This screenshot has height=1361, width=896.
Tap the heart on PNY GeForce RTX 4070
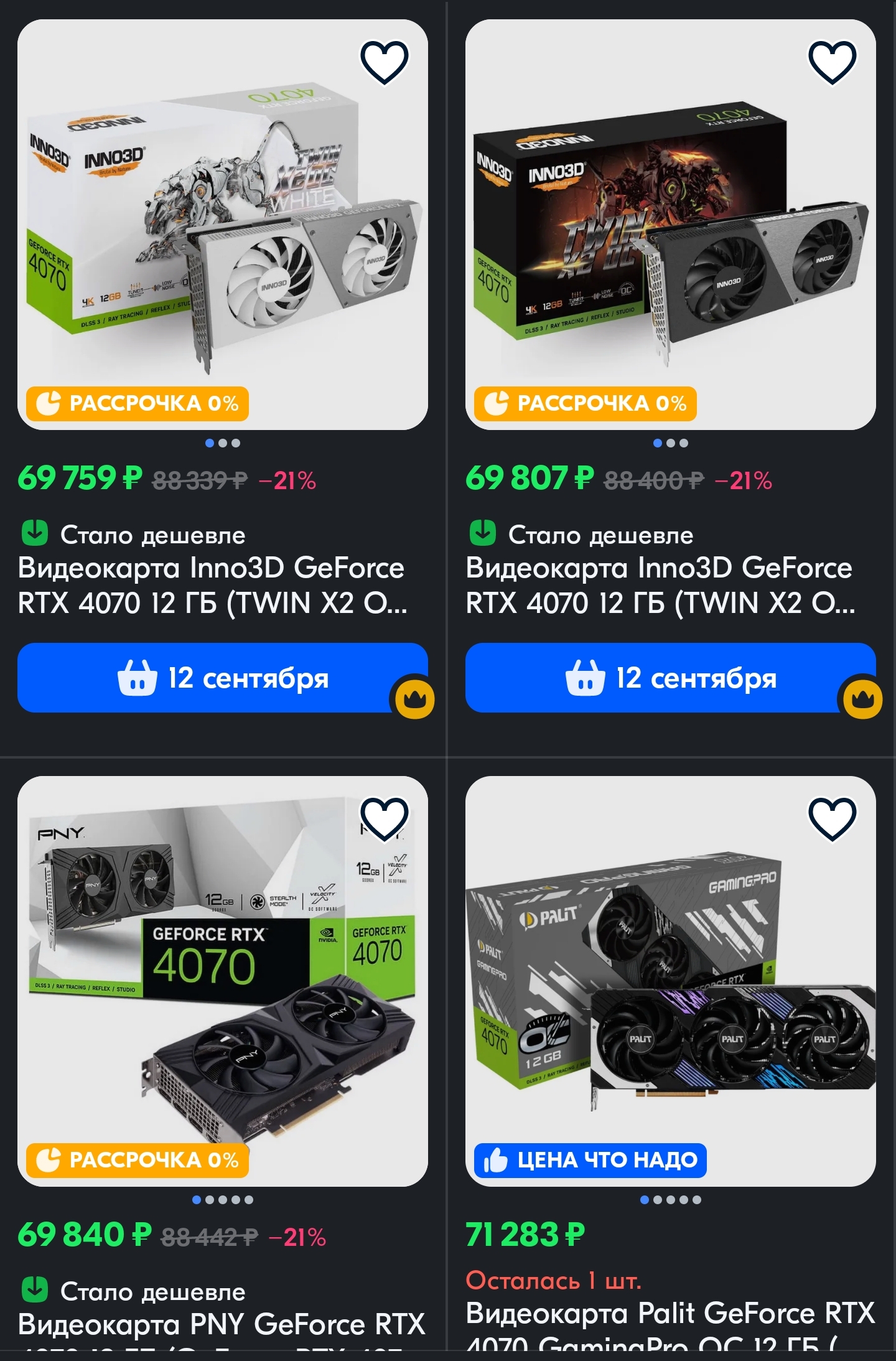click(x=384, y=819)
